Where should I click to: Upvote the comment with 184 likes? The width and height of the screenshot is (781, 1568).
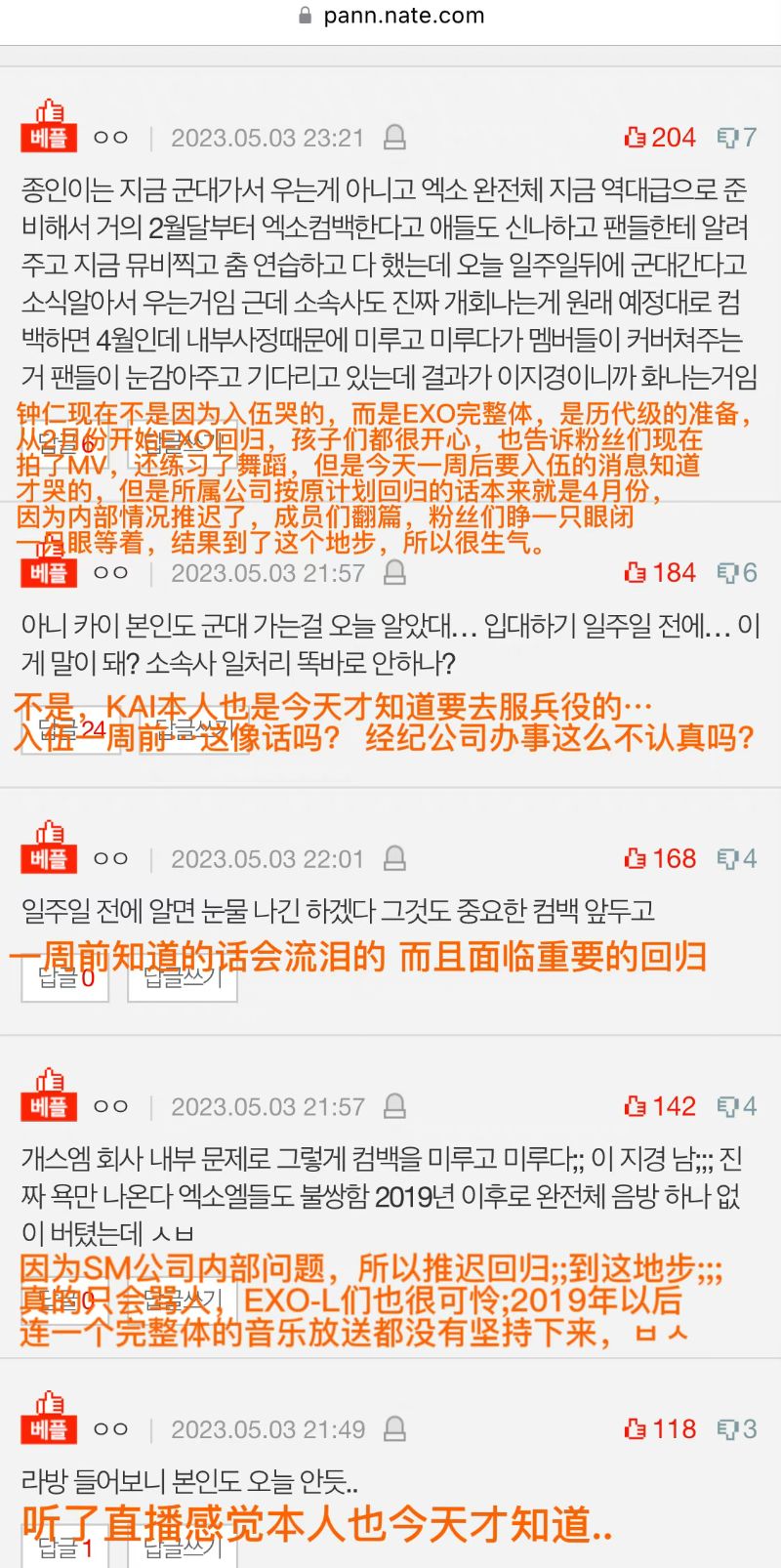659,573
